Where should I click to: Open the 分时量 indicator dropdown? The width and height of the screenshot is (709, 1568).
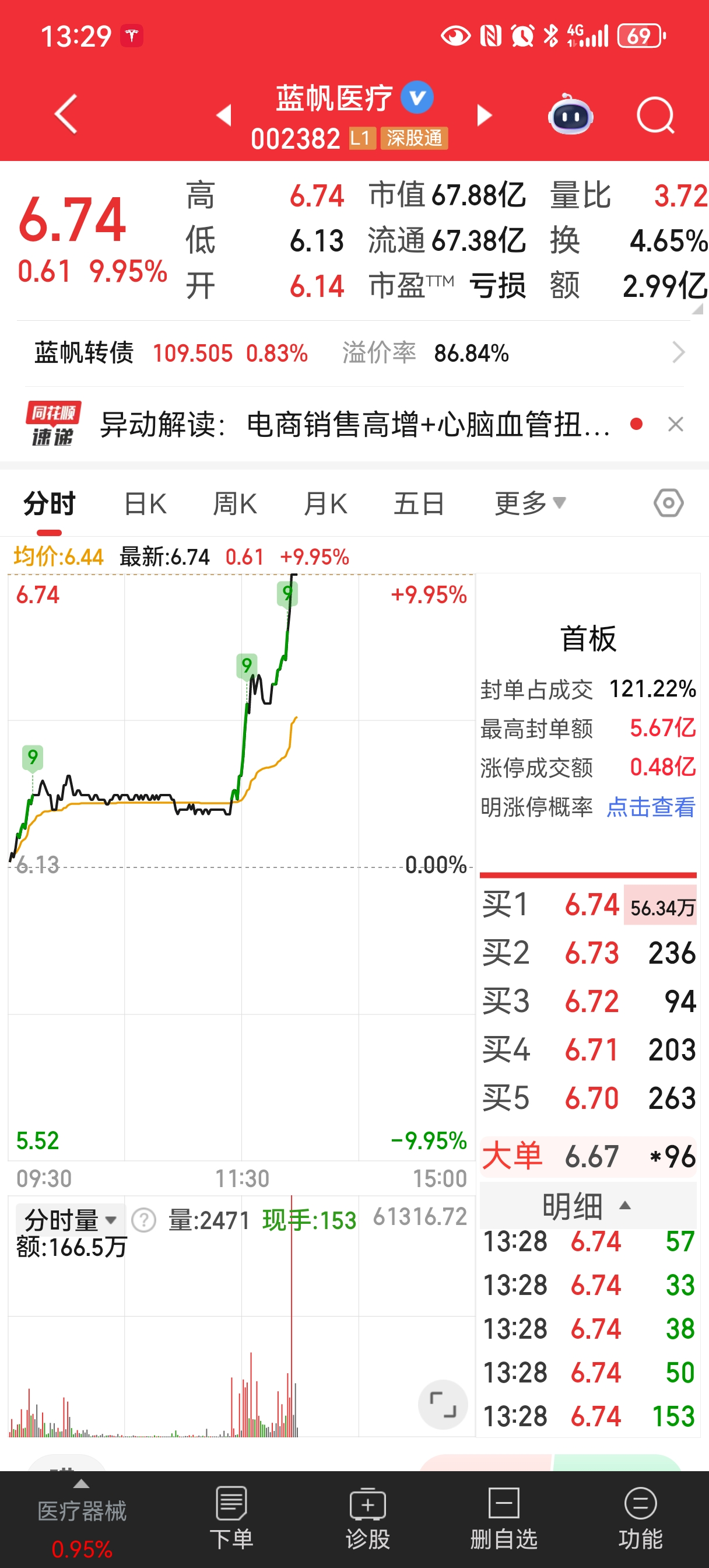point(70,1220)
